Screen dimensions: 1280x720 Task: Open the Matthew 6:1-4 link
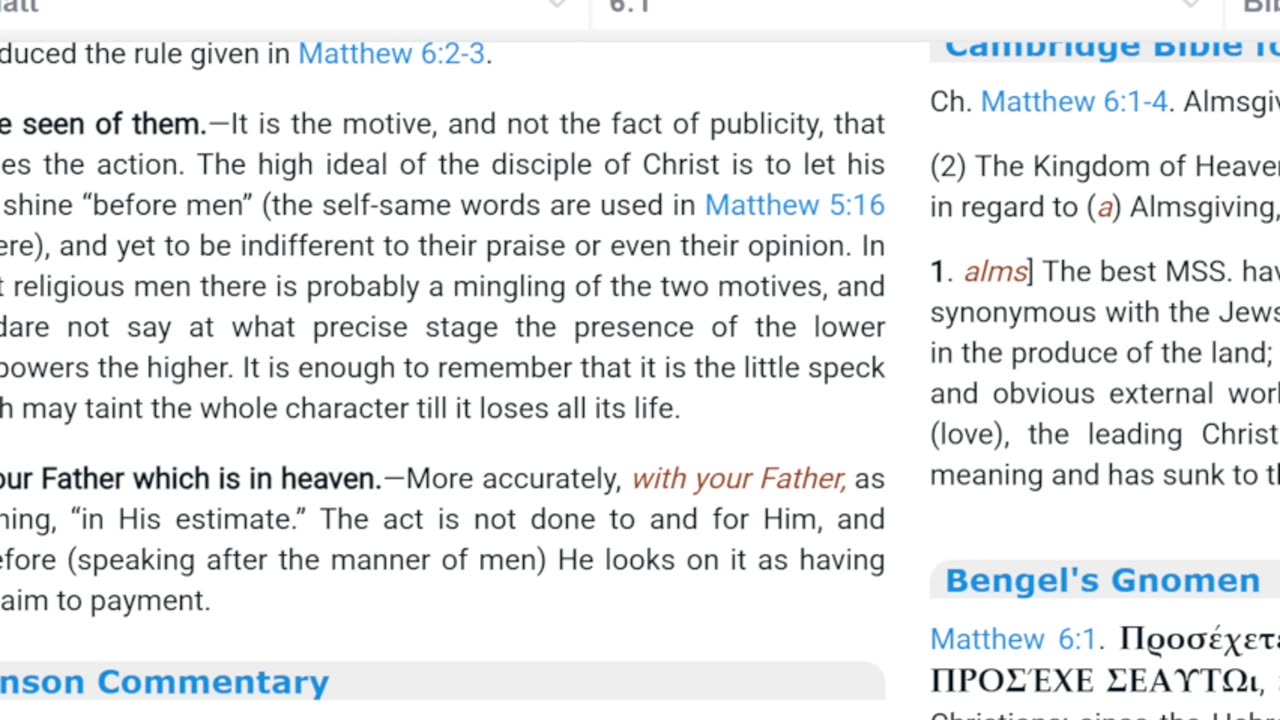point(1074,102)
